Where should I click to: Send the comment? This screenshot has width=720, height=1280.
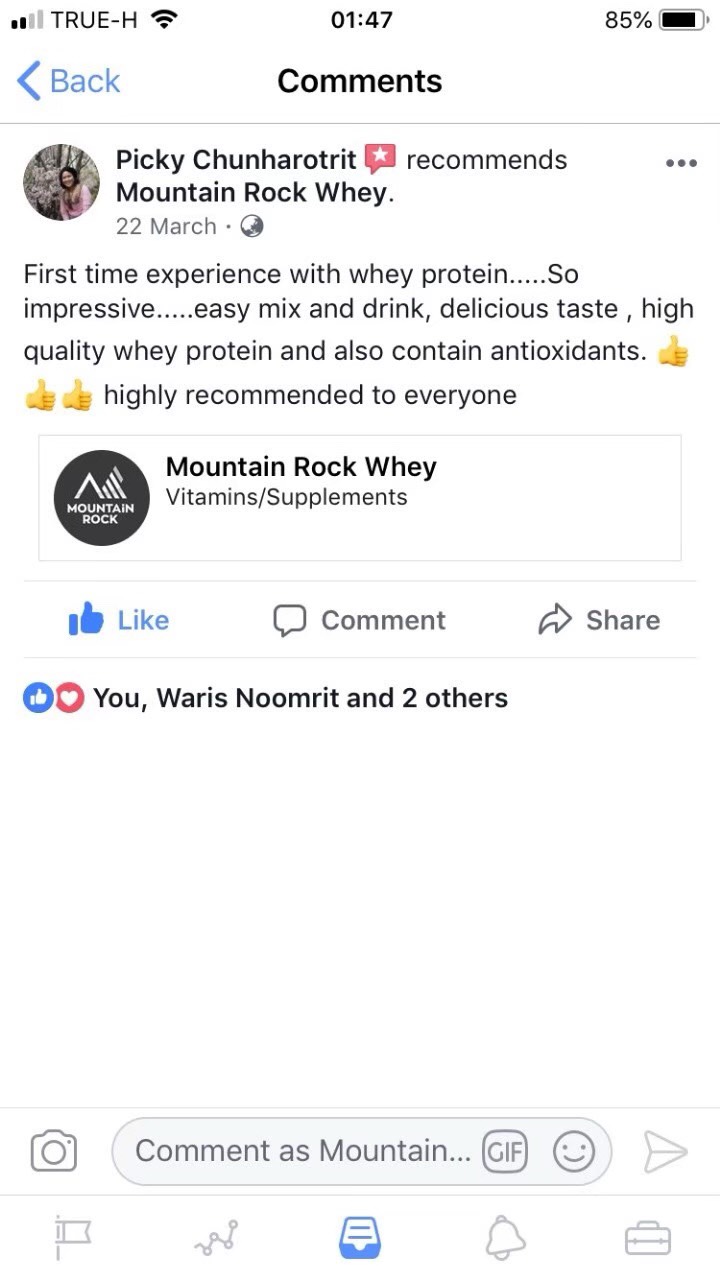(666, 1151)
